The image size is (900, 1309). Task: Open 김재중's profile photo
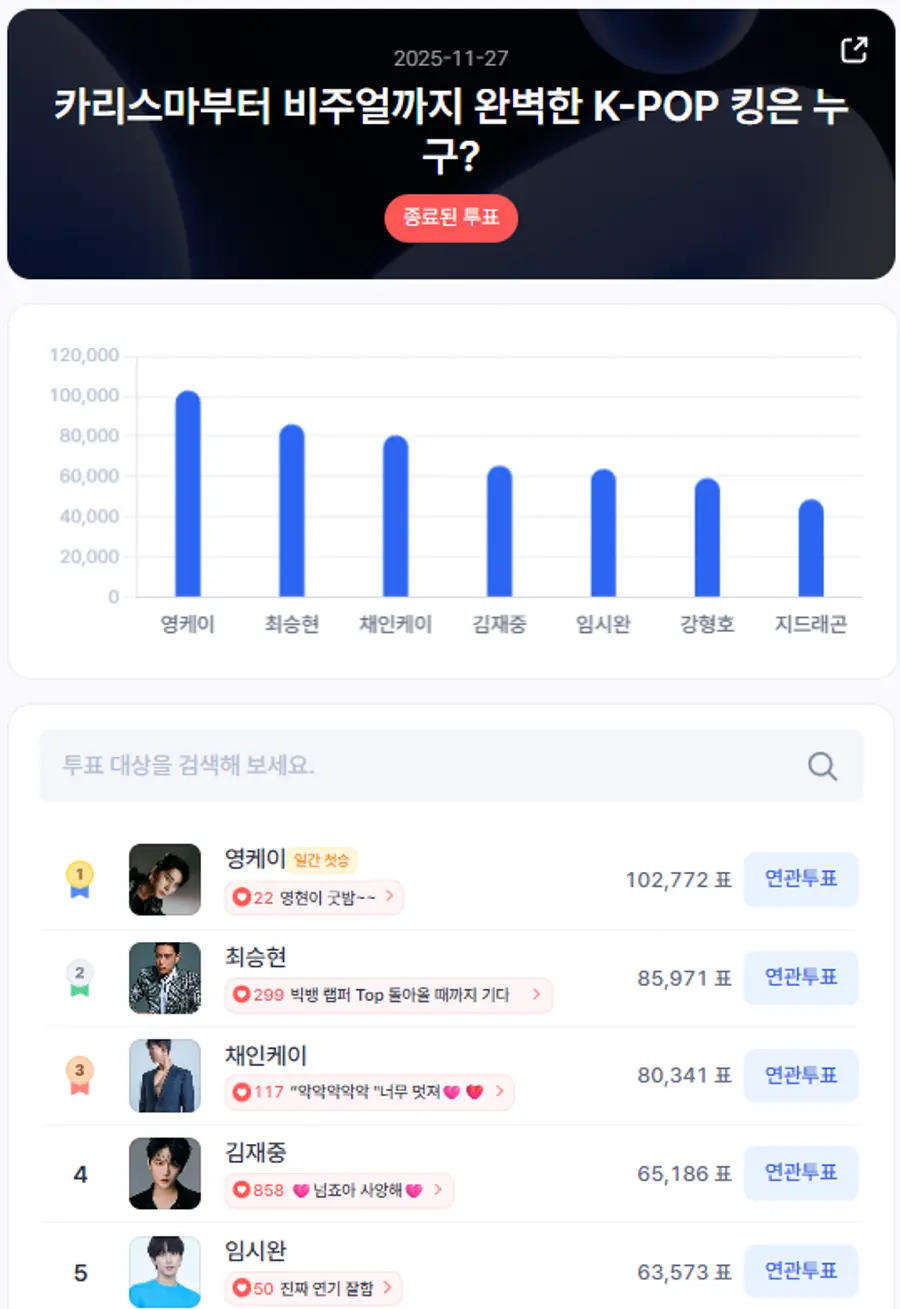(165, 1173)
